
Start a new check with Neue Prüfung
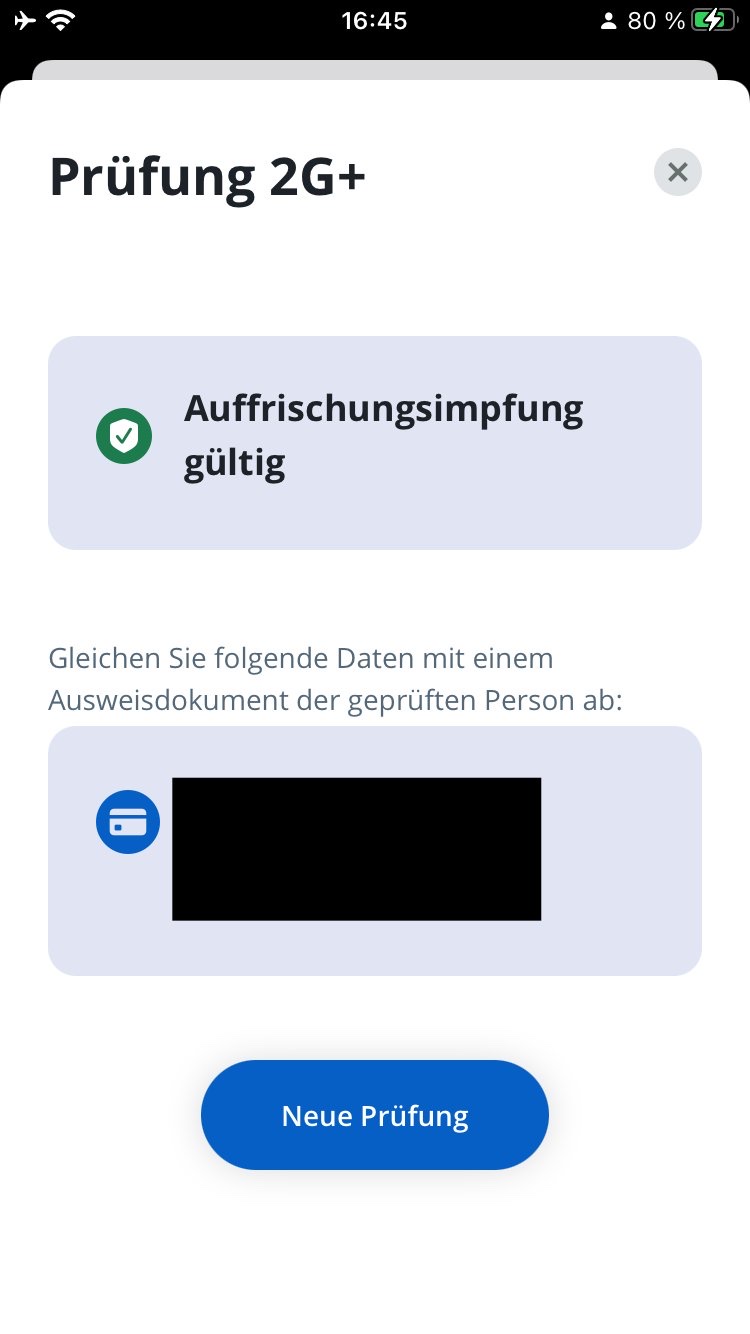375,1115
